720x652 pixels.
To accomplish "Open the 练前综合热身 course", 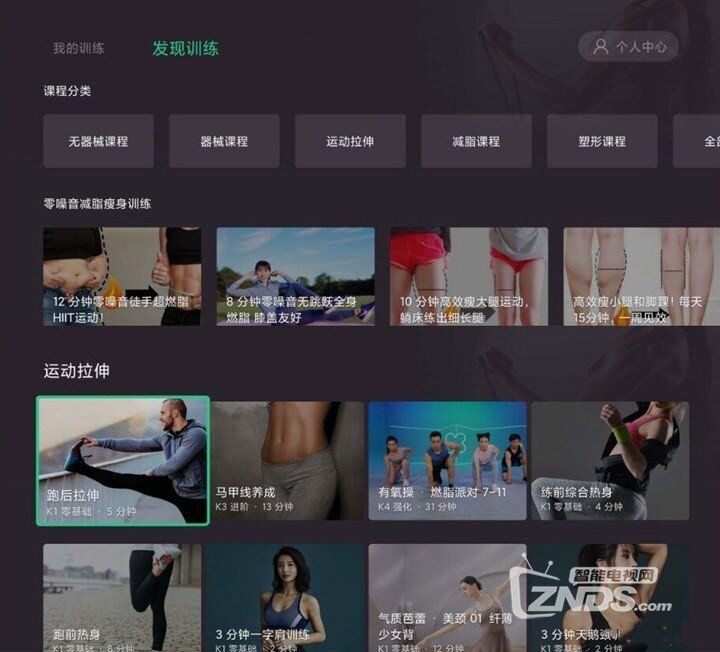I will pos(609,460).
